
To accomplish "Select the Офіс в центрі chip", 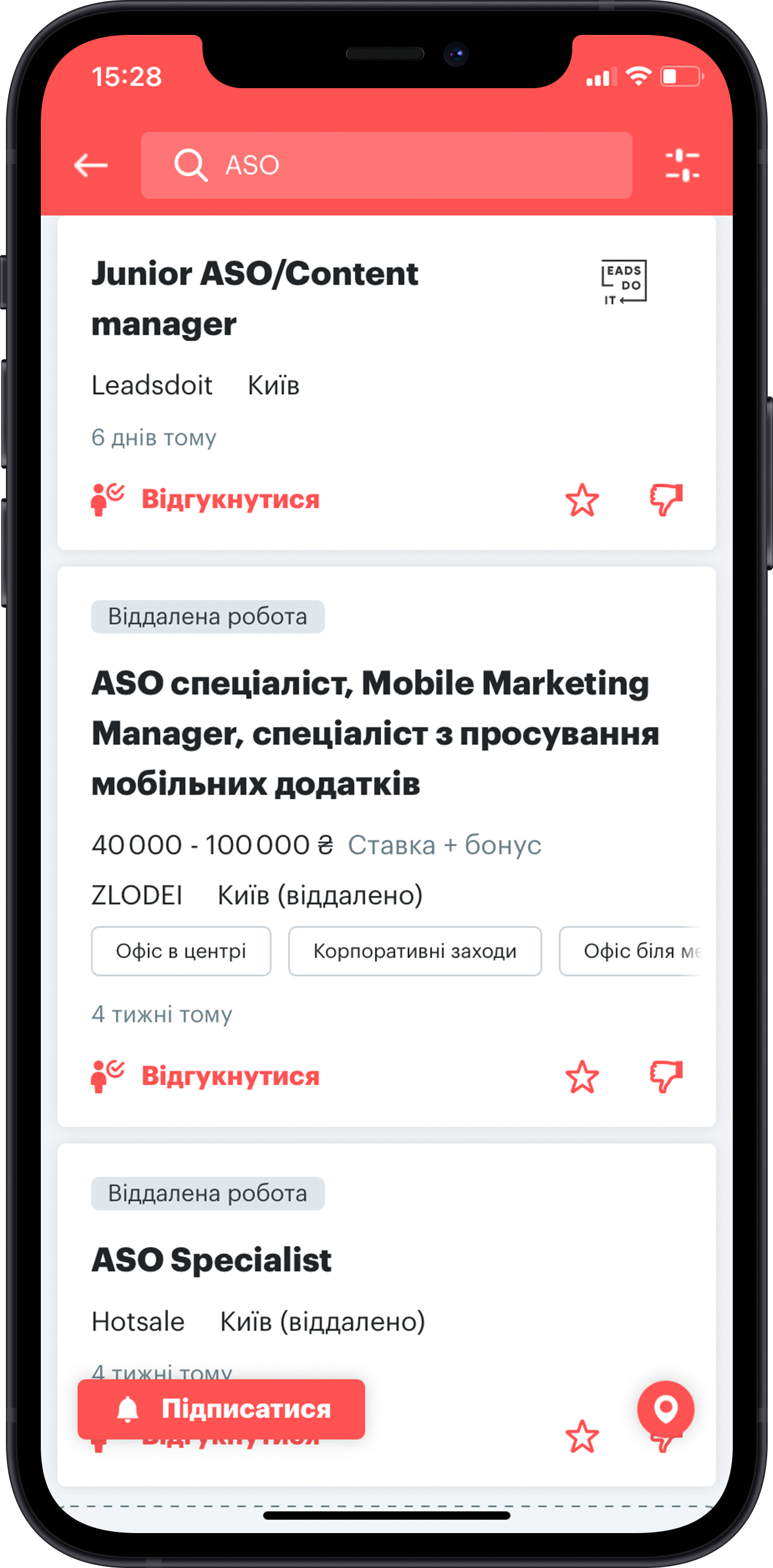I will [180, 951].
